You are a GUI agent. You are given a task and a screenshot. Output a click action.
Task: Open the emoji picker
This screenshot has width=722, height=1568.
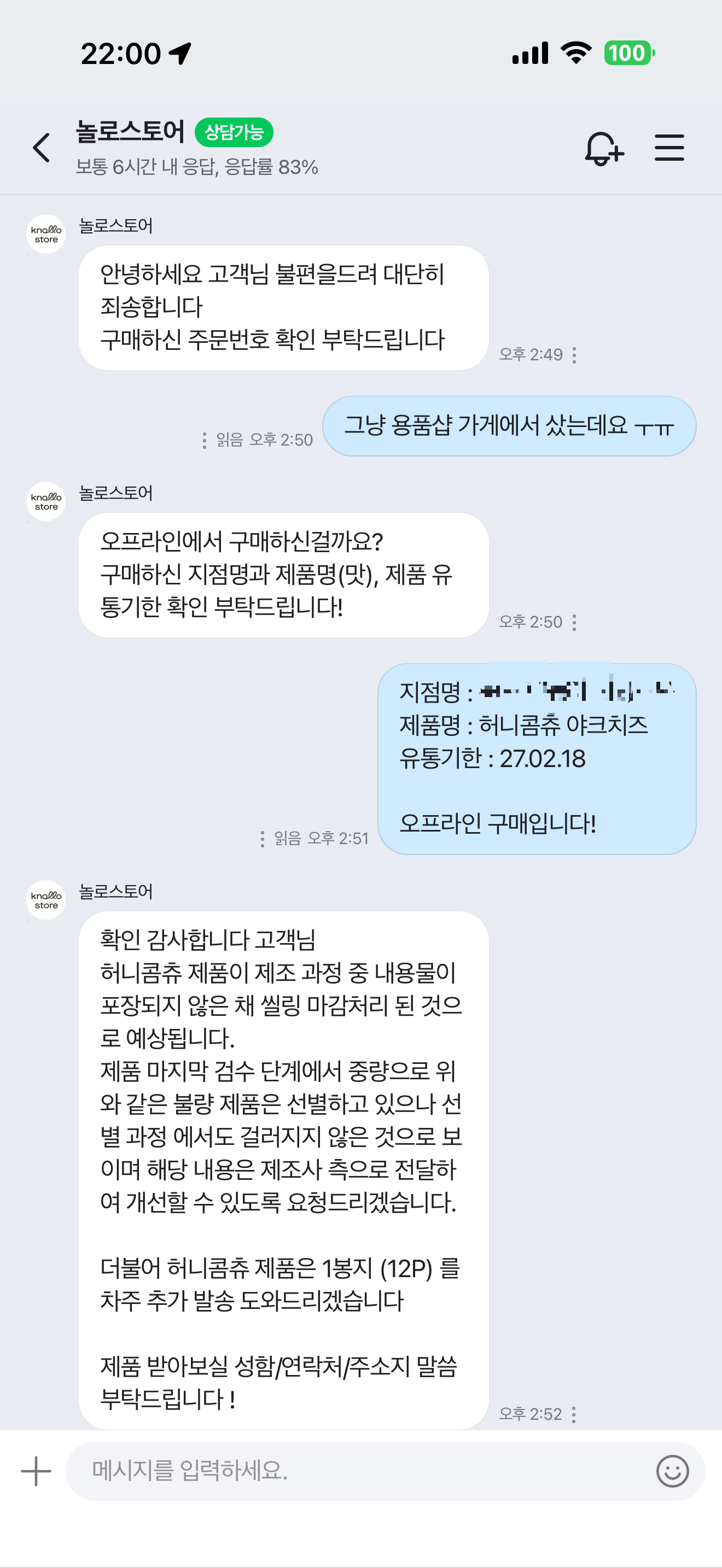click(x=672, y=1471)
